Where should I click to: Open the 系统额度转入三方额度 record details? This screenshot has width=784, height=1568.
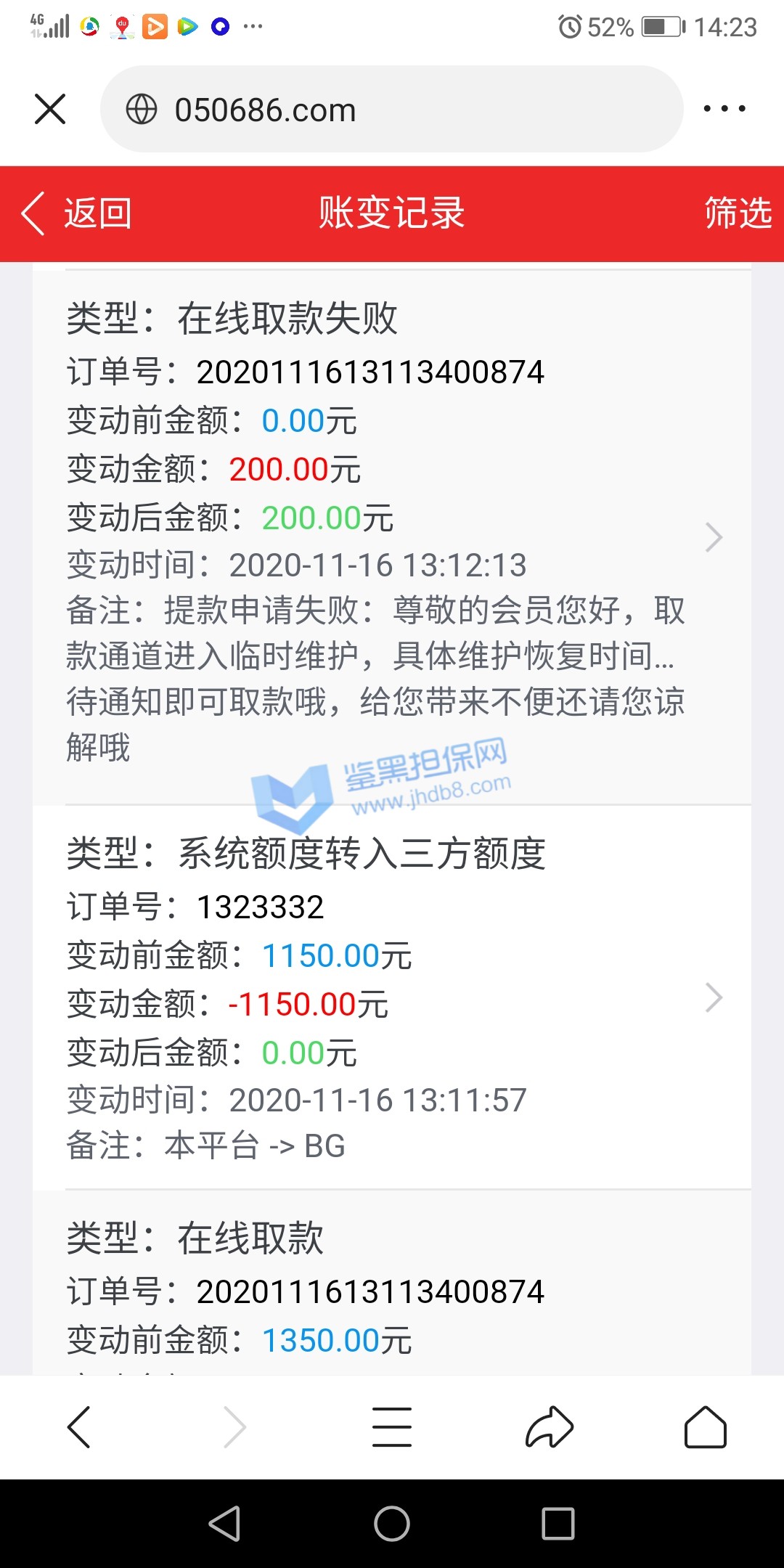click(392, 997)
